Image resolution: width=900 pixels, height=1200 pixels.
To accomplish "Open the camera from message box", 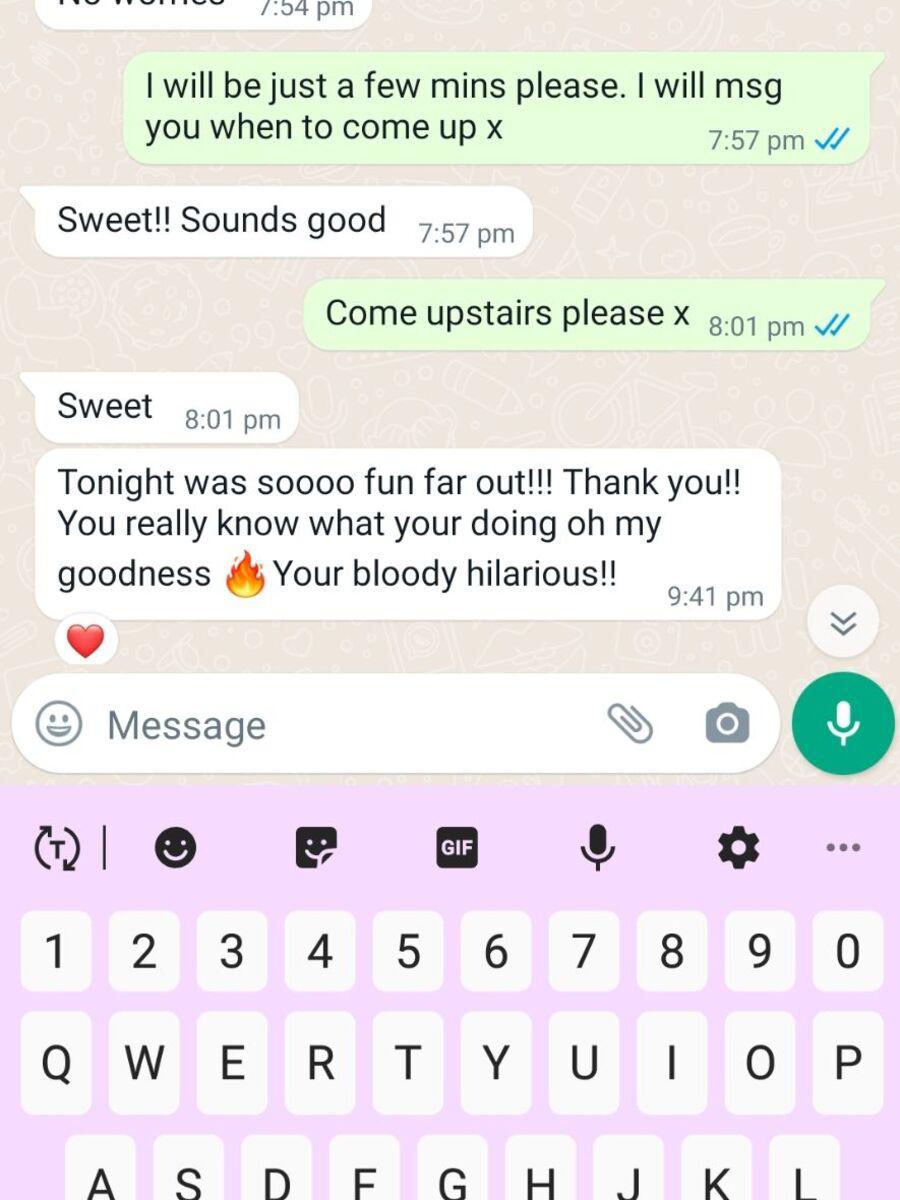I will [x=727, y=722].
